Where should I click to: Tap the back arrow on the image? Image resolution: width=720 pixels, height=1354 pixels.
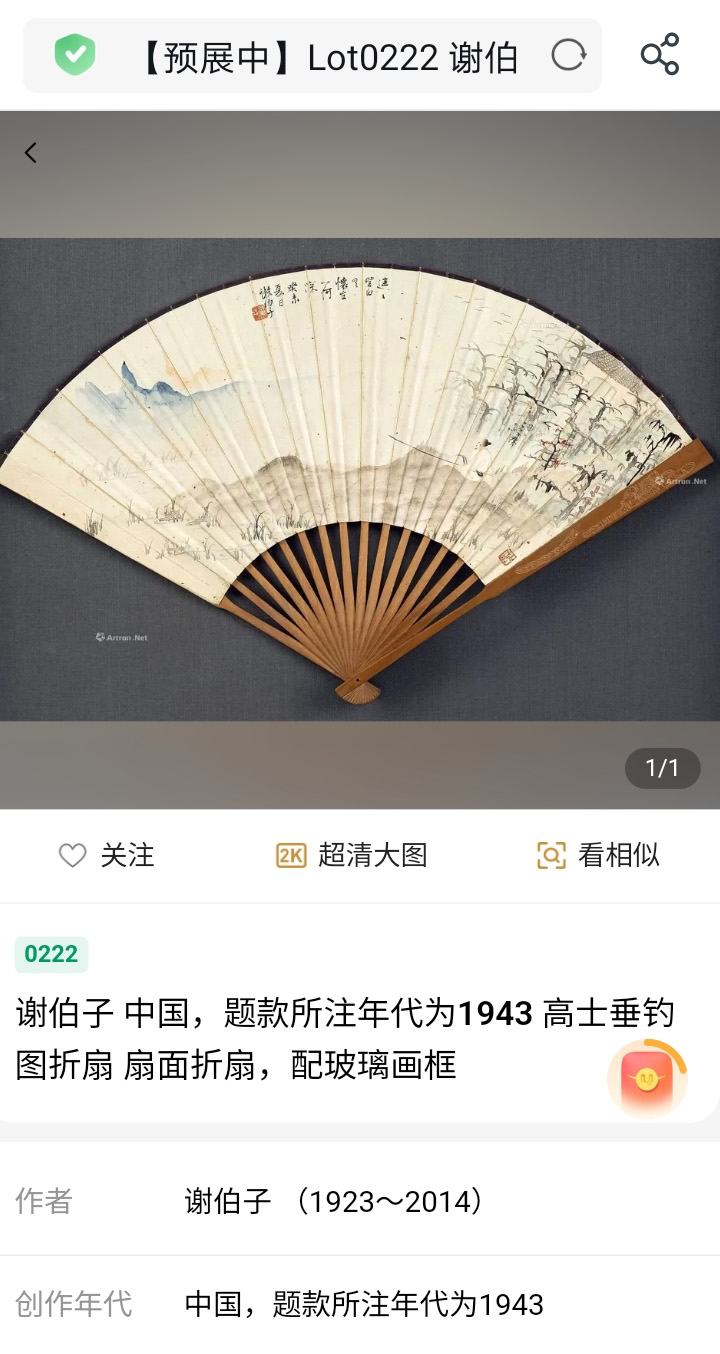point(31,153)
